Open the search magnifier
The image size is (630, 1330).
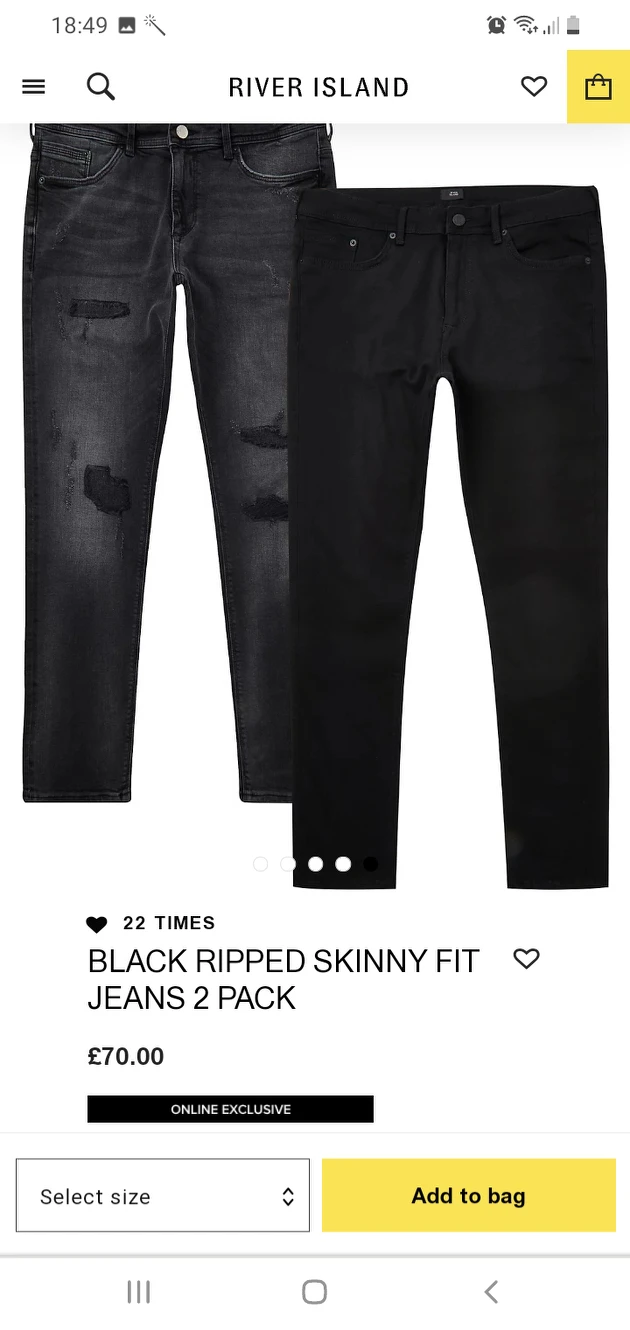[100, 87]
